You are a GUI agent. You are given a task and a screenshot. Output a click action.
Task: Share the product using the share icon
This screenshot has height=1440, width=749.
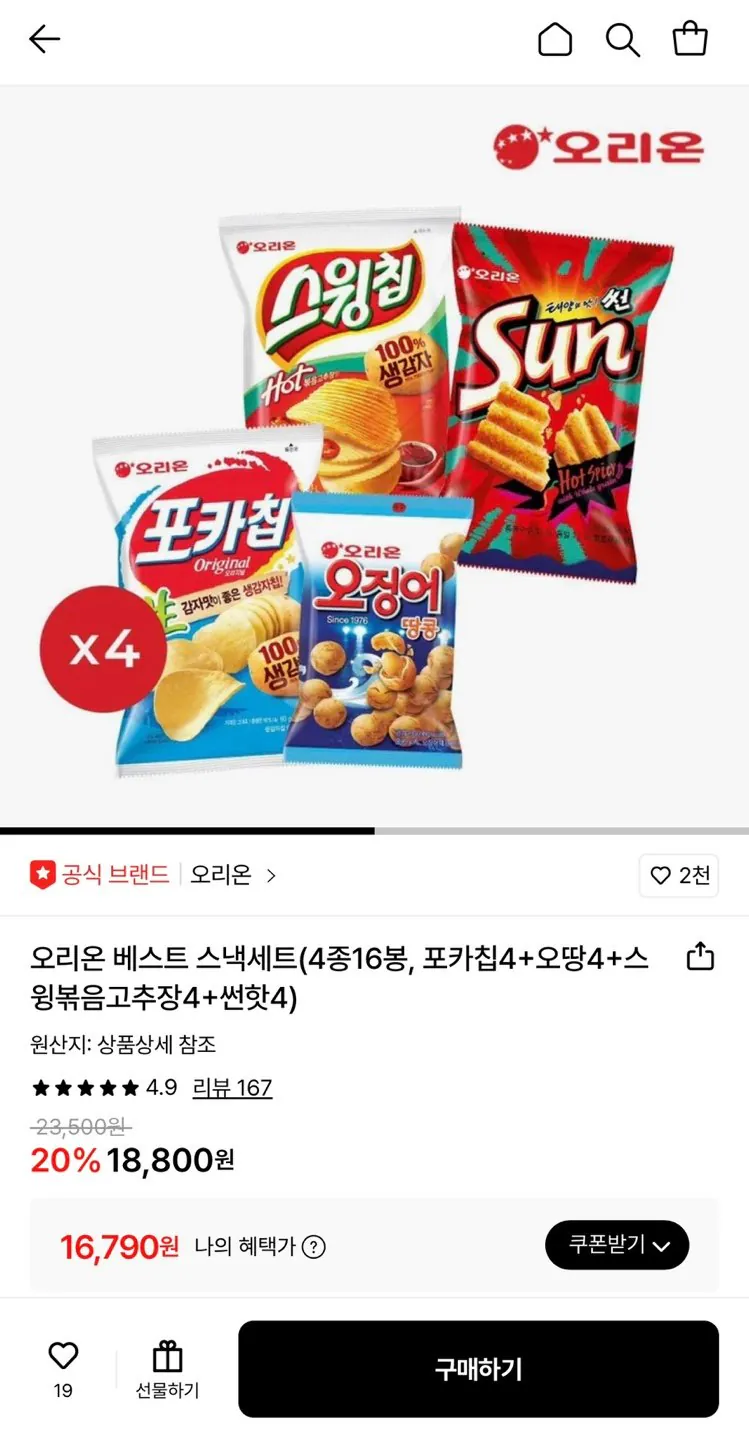coord(698,957)
